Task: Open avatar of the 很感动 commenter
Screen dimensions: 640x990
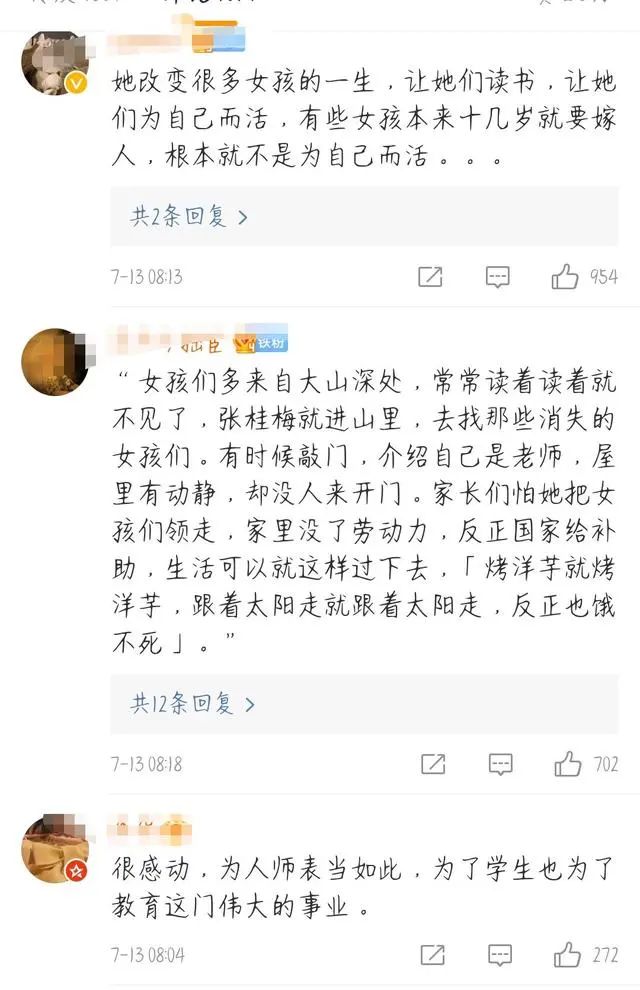Action: coord(55,848)
